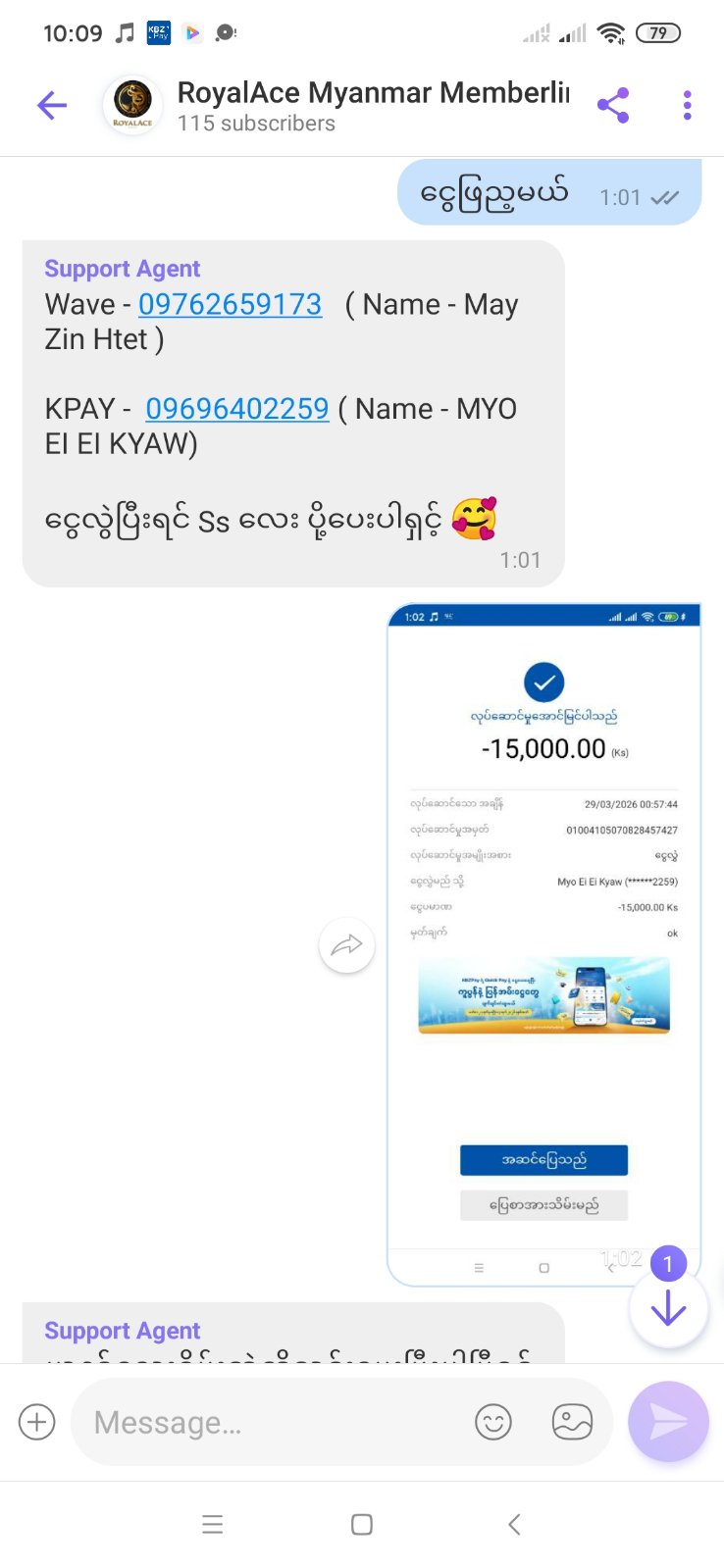Open the three-dot overflow menu

click(687, 105)
